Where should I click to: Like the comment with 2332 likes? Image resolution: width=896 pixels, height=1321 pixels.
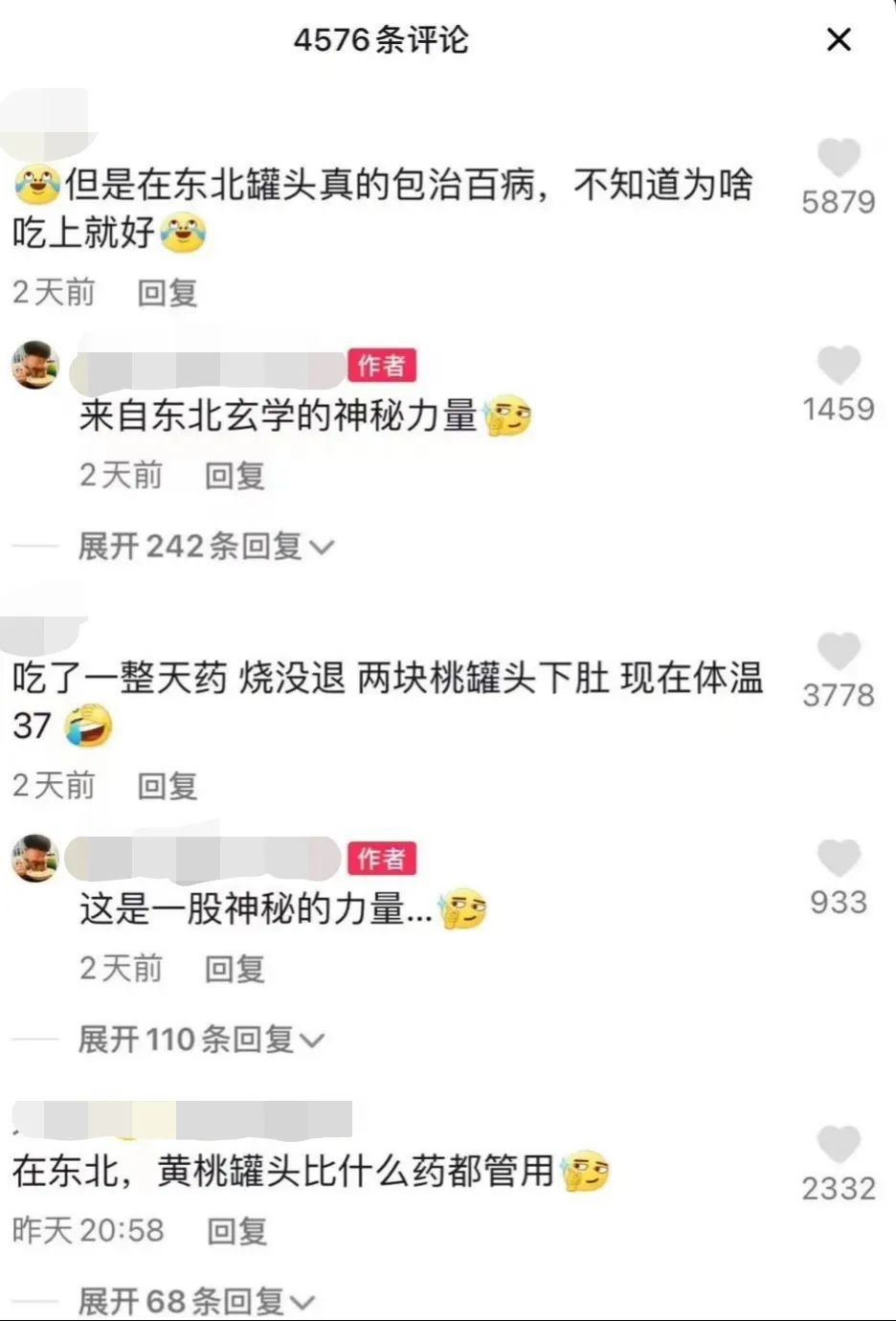point(839,1145)
